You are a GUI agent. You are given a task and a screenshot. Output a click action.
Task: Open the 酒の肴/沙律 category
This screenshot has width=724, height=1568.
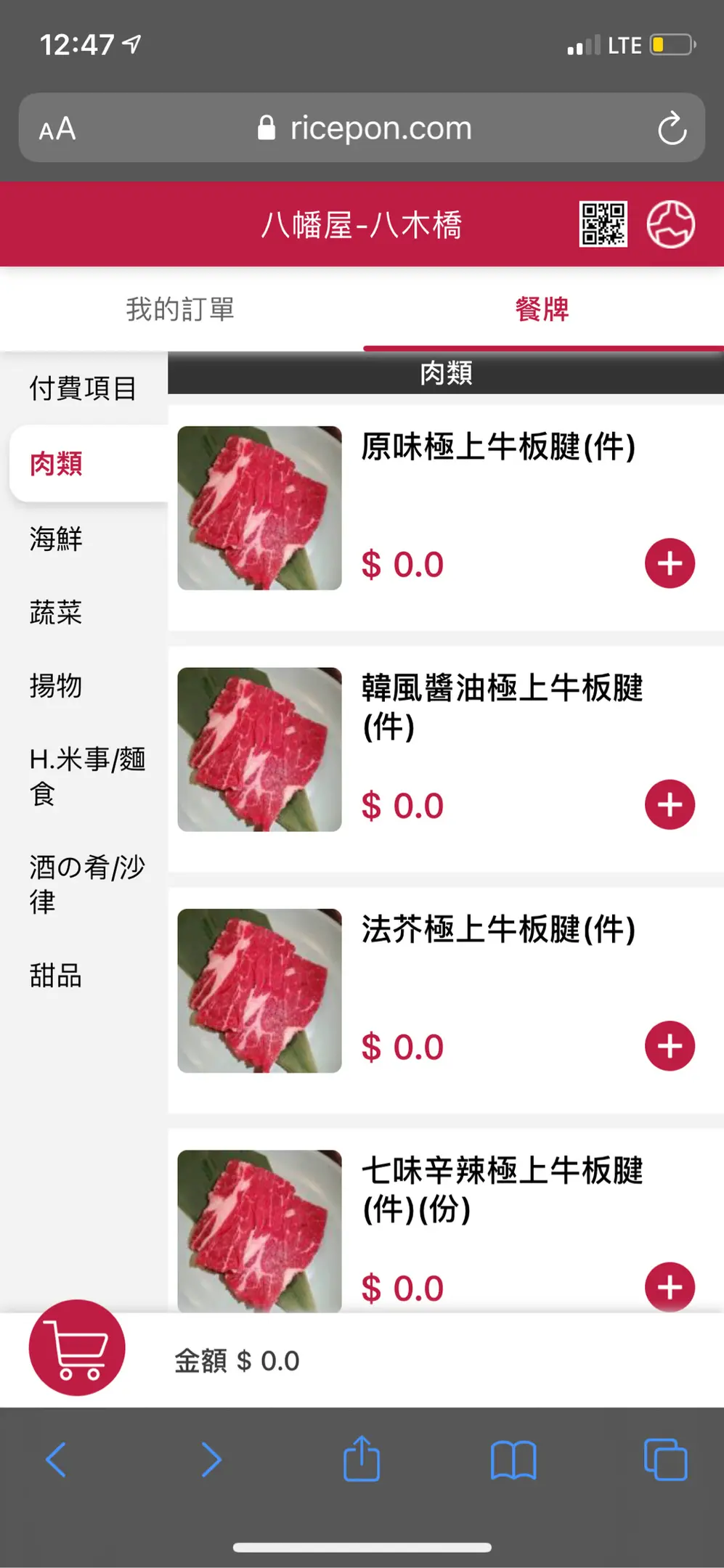pos(86,884)
